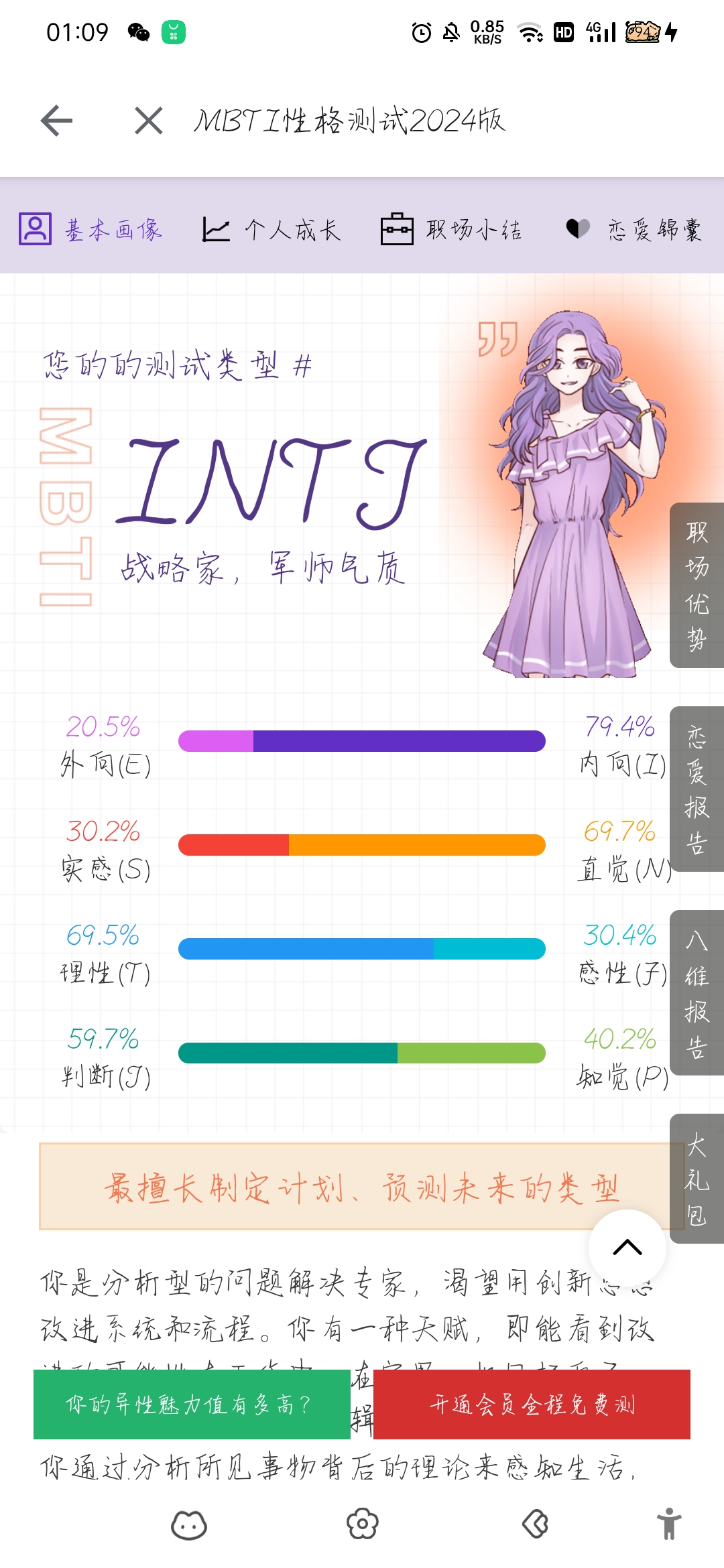Screen dimensions: 724x1568
Task: Tap 开通会员全程免费测 red button
Action: [x=532, y=1404]
